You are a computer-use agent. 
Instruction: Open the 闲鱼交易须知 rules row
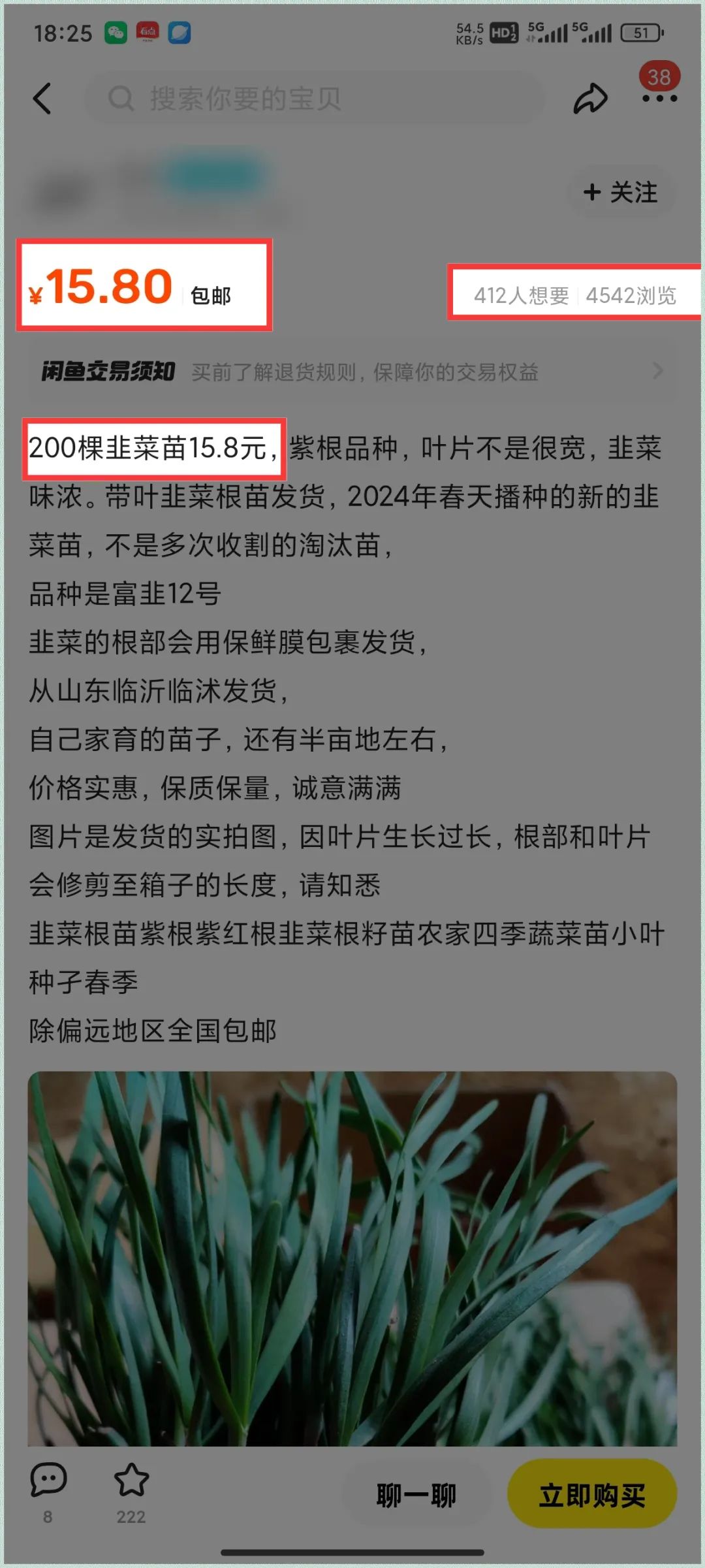(x=352, y=372)
